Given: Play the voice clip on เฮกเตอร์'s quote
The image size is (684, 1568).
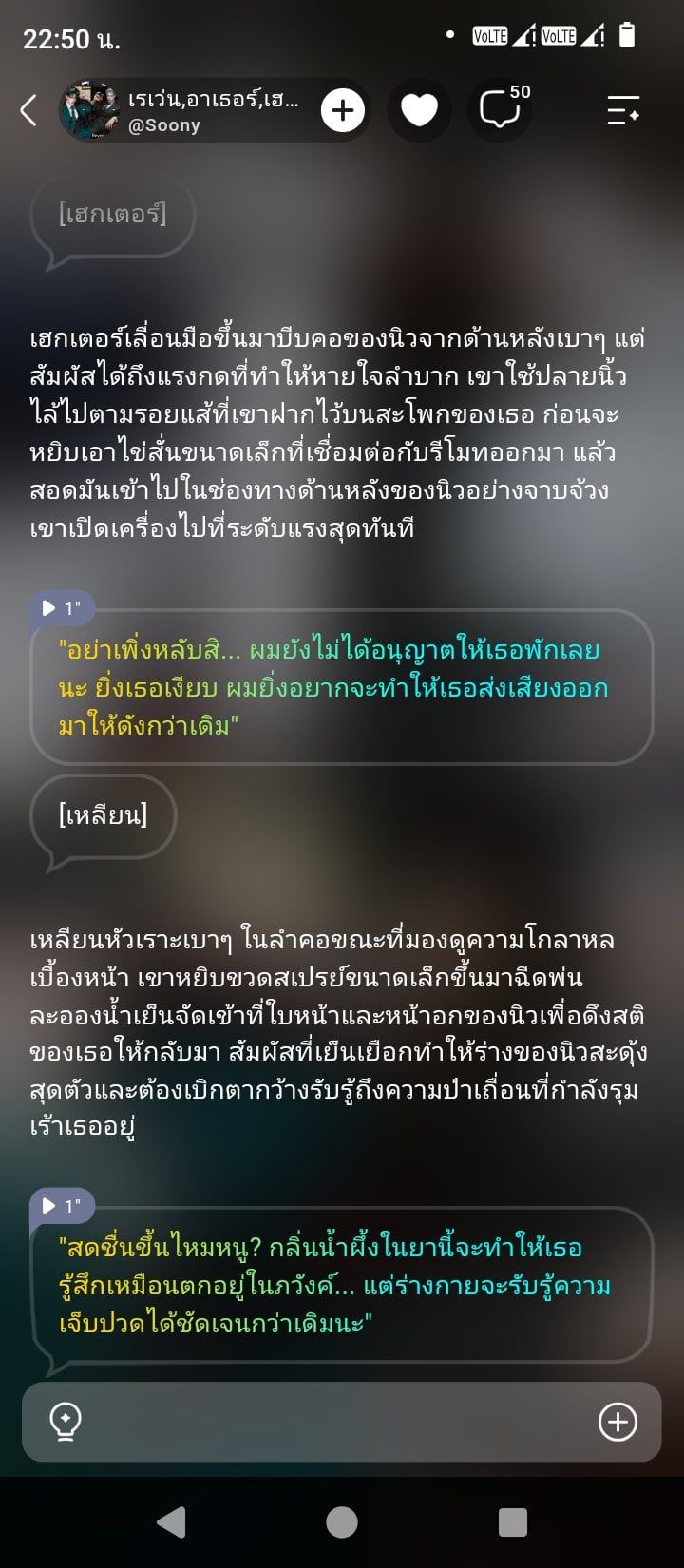Looking at the screenshot, I should [x=59, y=608].
